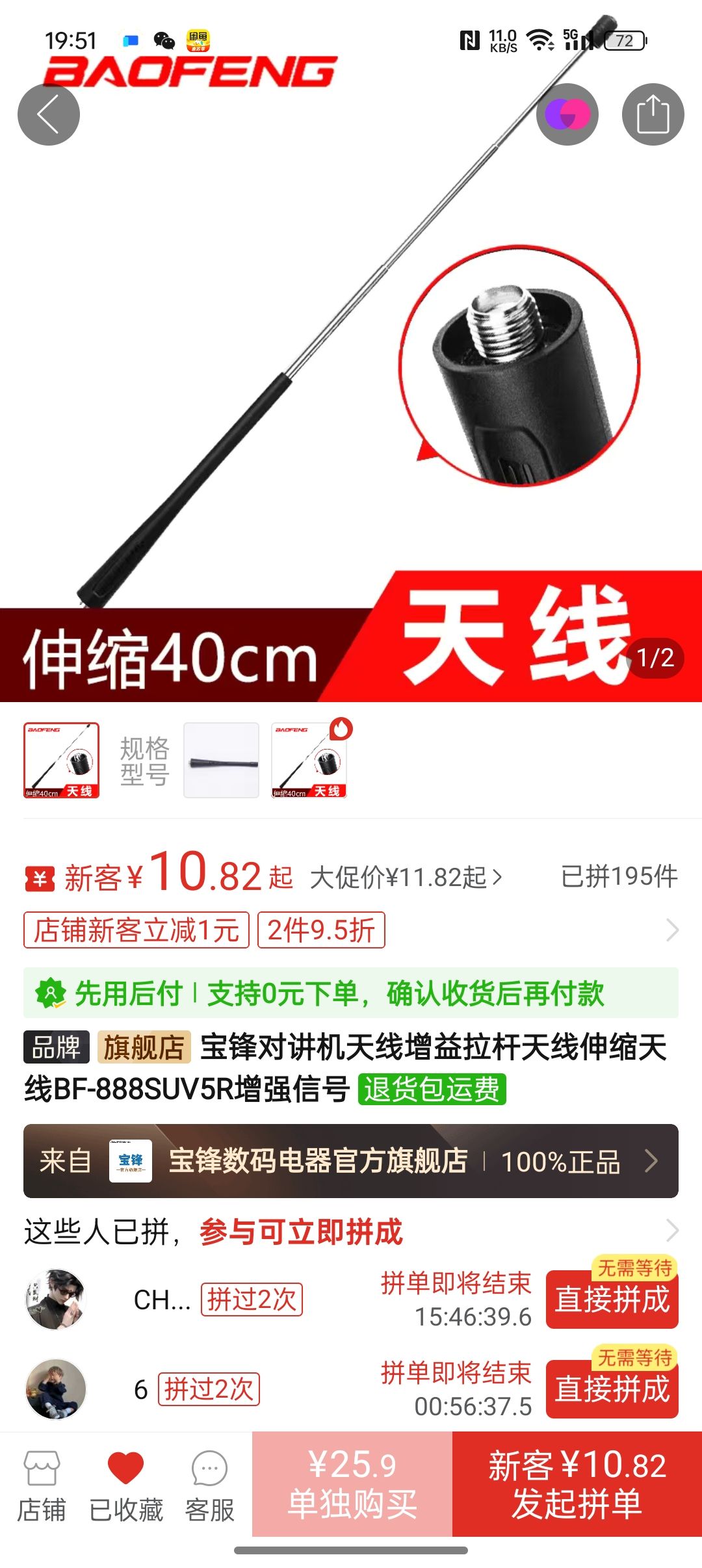The width and height of the screenshot is (702, 1568).
Task: Go back using the arrow button
Action: [x=49, y=114]
